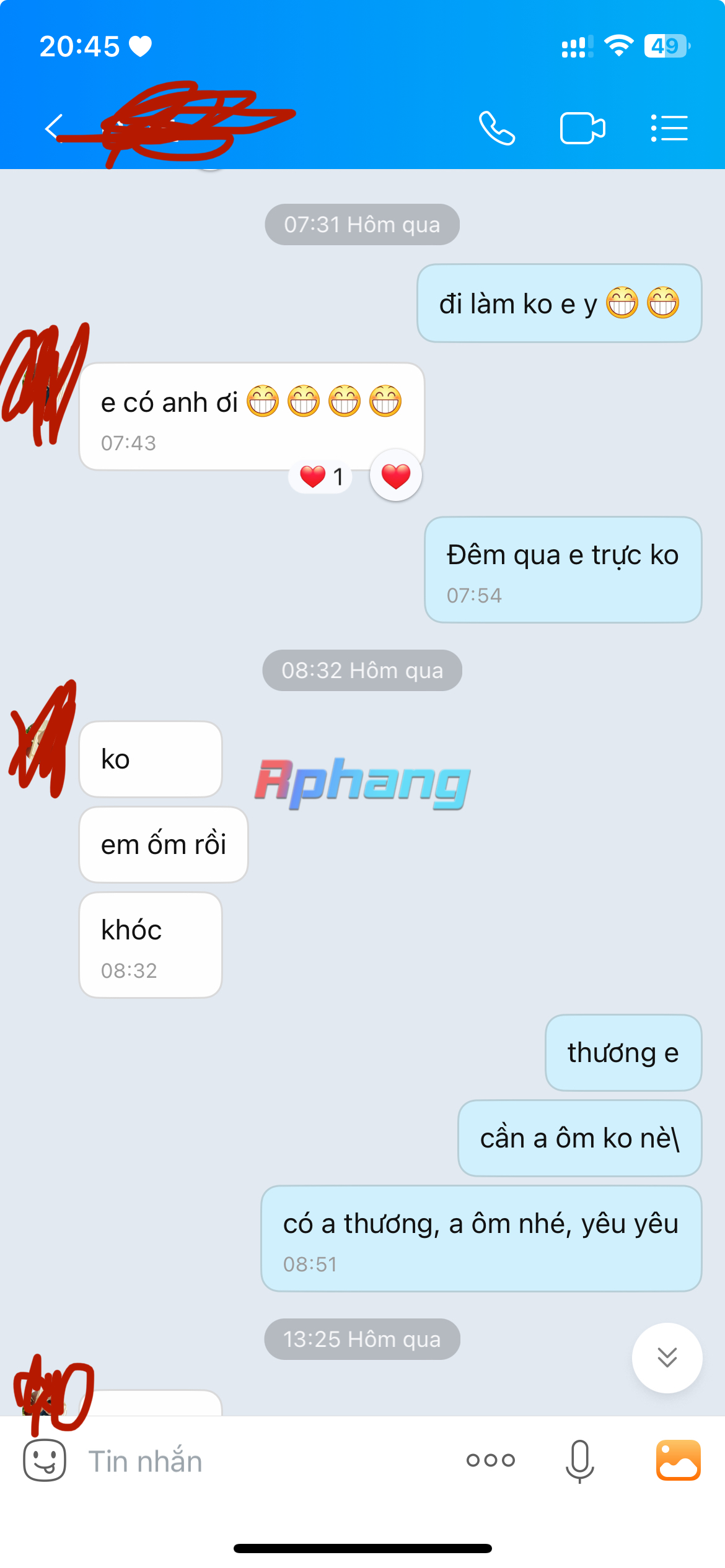Viewport: 725px width, 1568px height.
Task: Open the photo gallery picker
Action: click(679, 1460)
